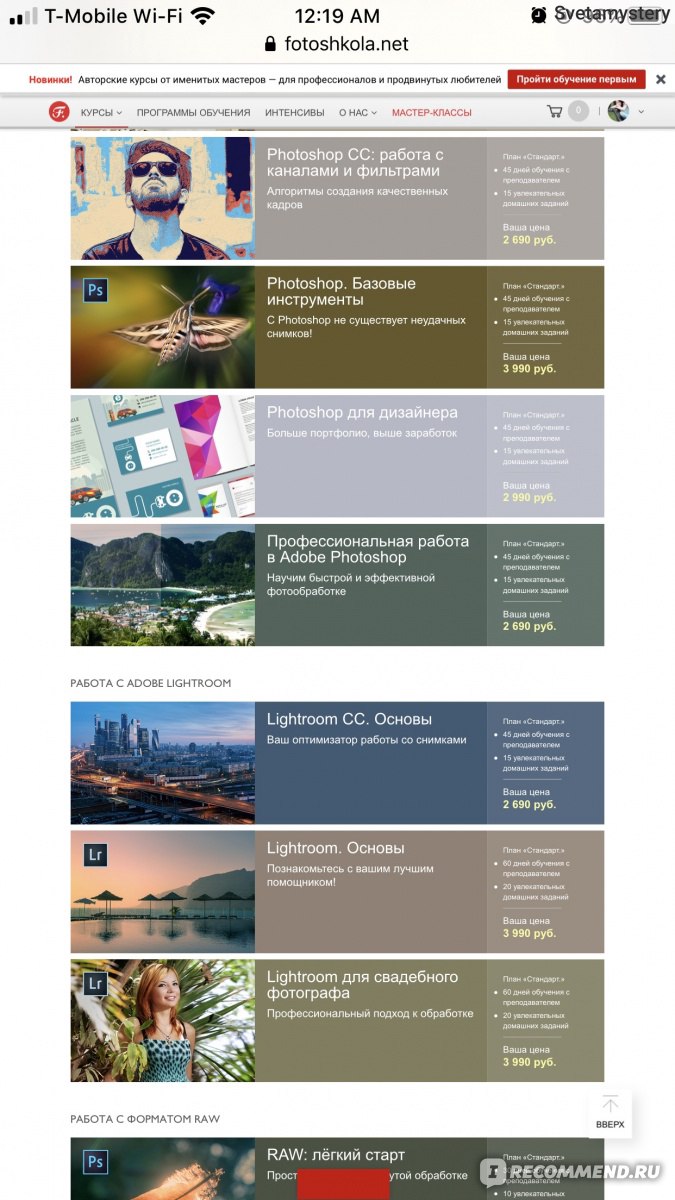
Task: Tap the Пройти обучение первым button
Action: 576,79
